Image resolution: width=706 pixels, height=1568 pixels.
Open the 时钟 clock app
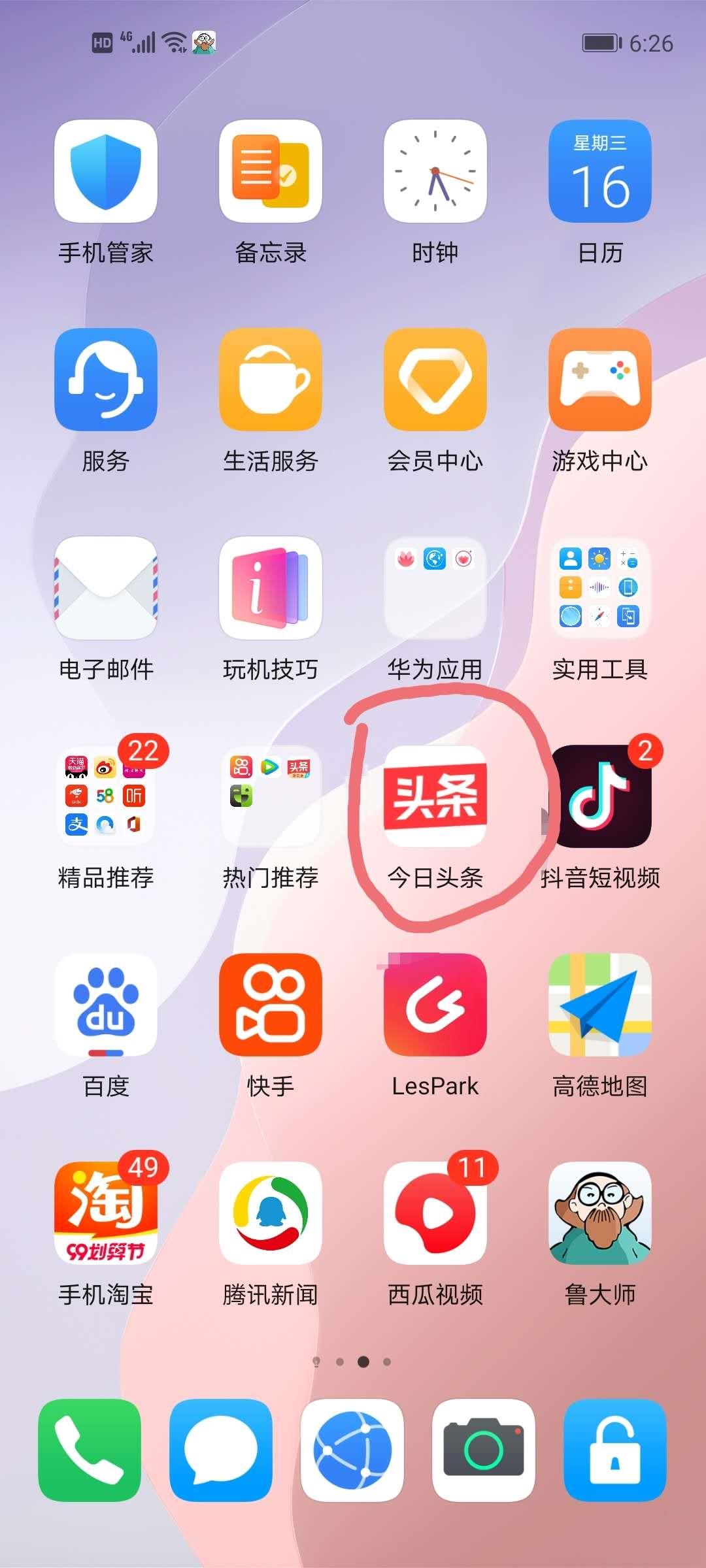tap(435, 171)
